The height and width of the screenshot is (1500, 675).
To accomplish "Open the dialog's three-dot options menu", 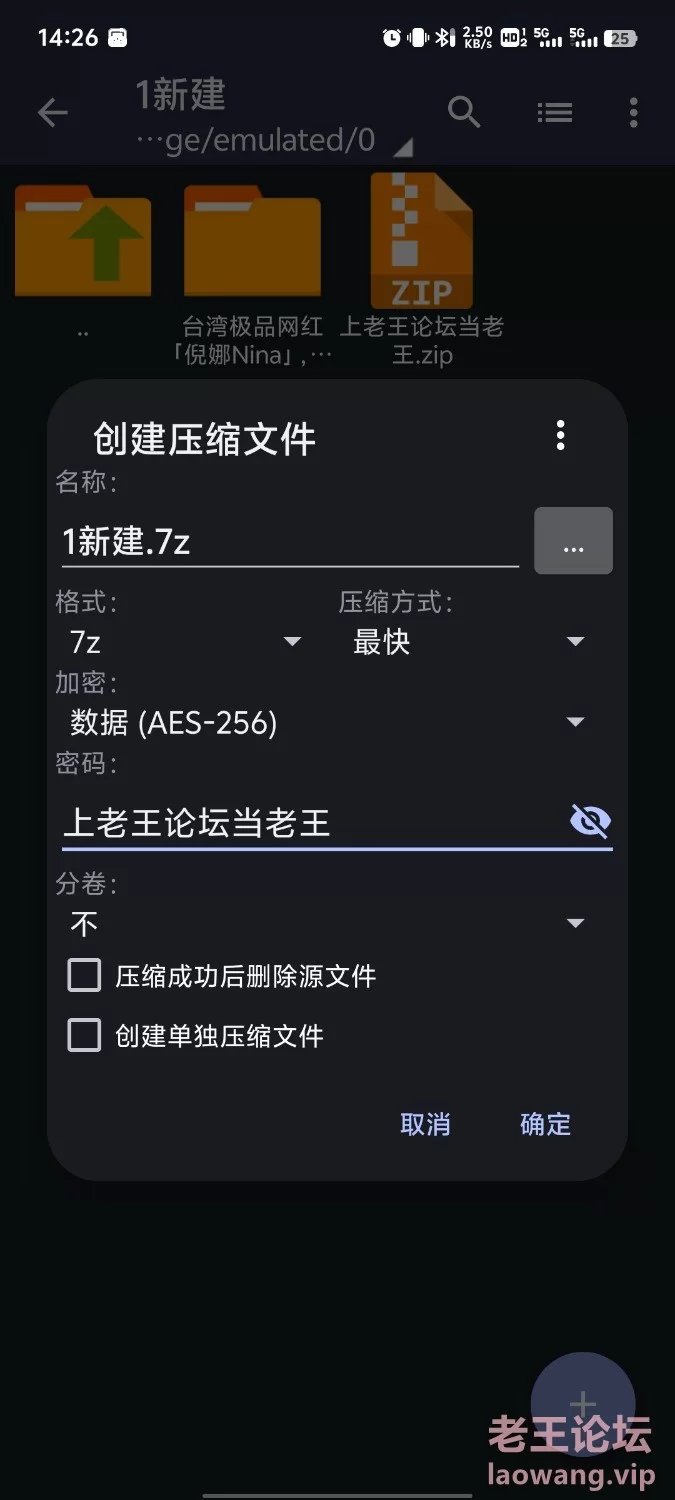I will 560,435.
